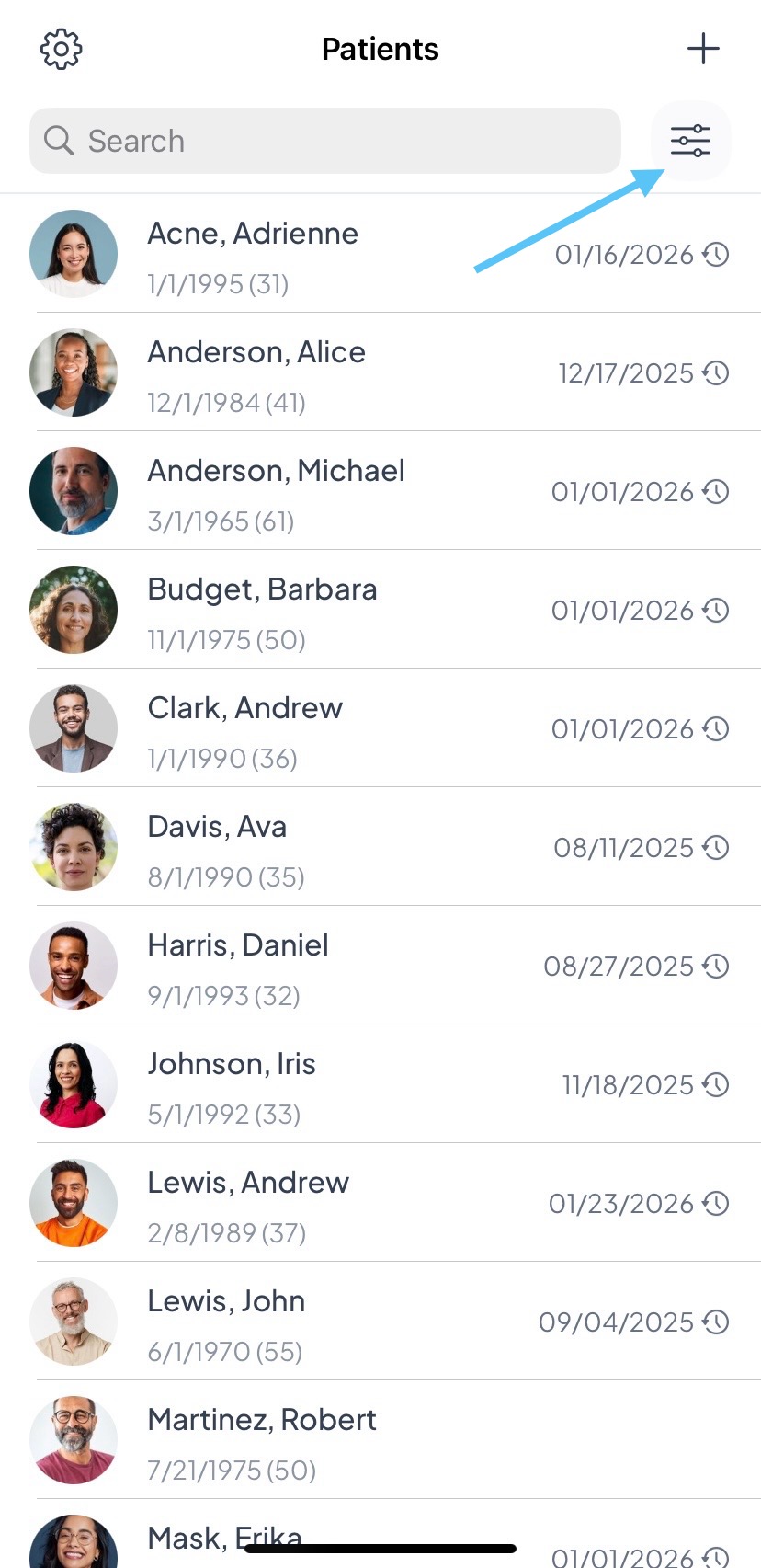Open the filter options sliders icon
The height and width of the screenshot is (1568, 761).
click(x=690, y=141)
